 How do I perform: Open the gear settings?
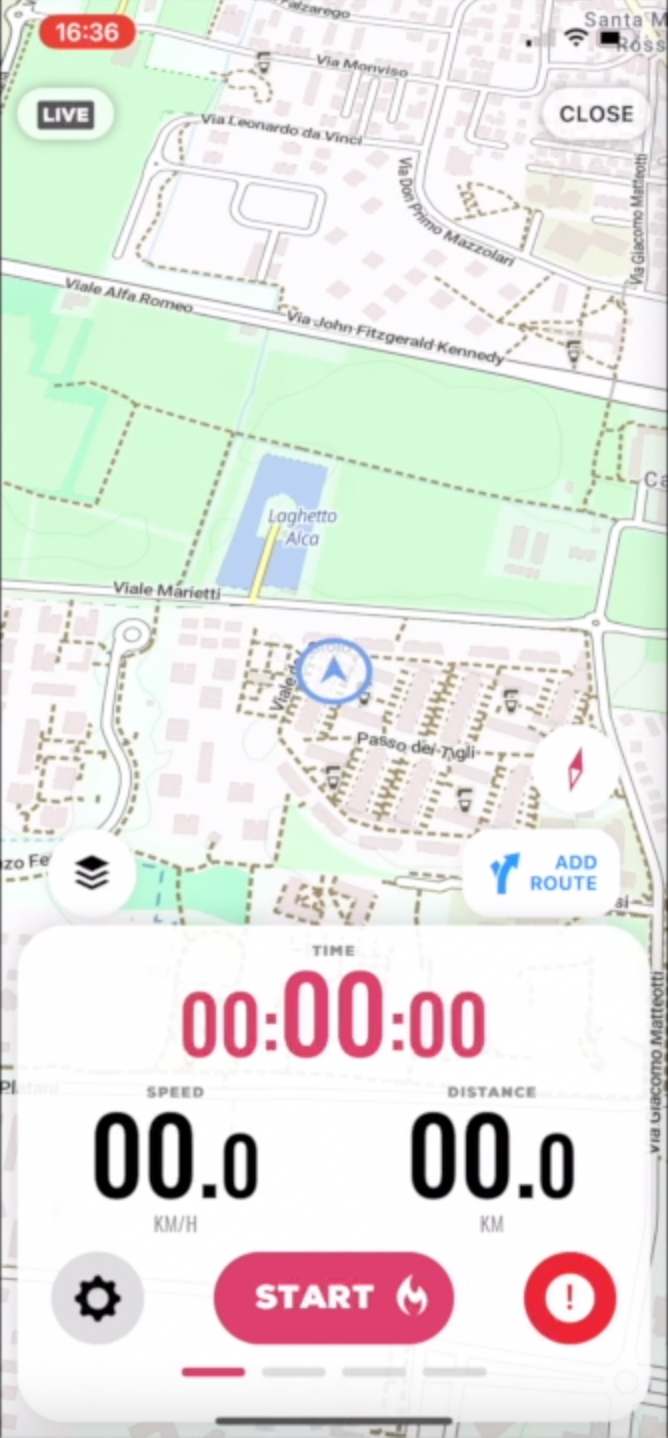click(98, 1298)
